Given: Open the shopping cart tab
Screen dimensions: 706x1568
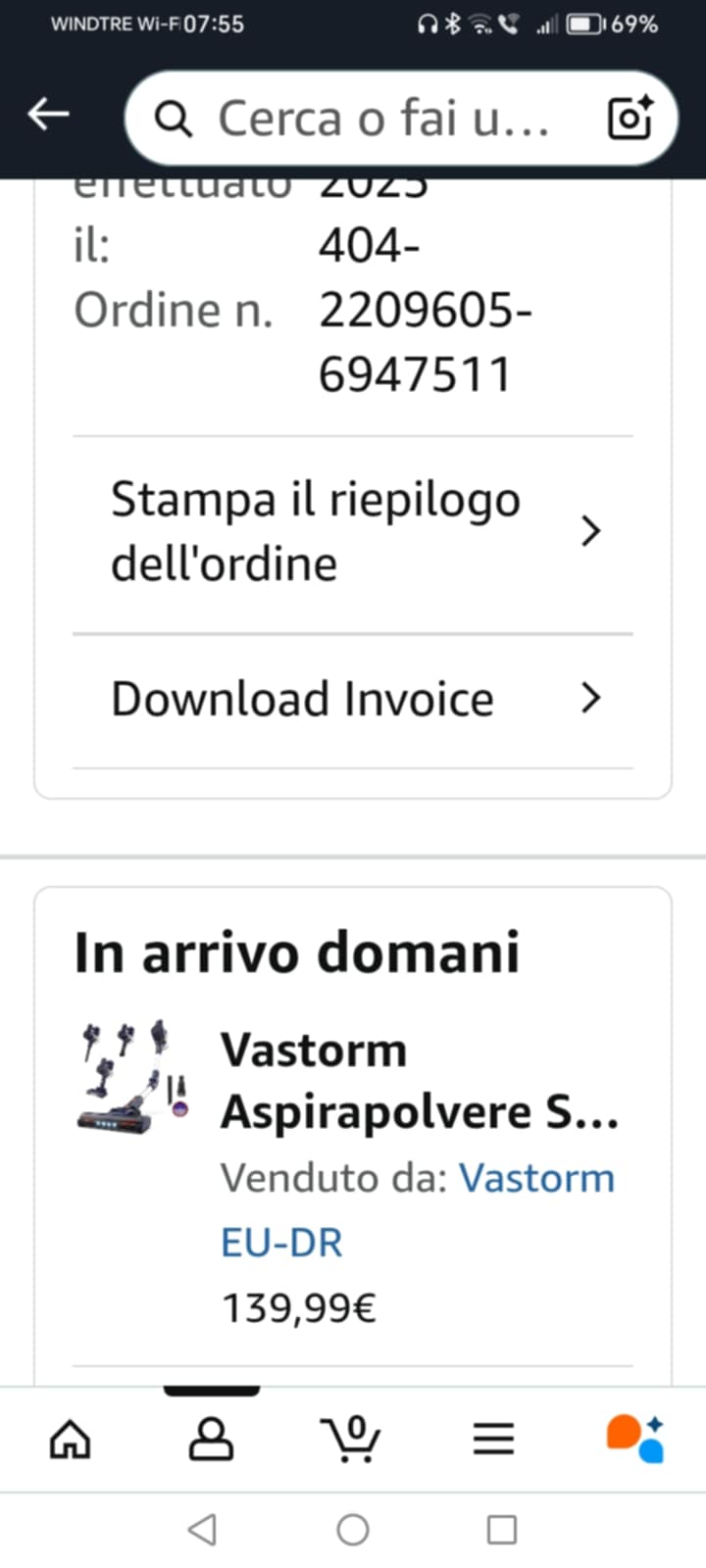Looking at the screenshot, I should (x=351, y=1439).
